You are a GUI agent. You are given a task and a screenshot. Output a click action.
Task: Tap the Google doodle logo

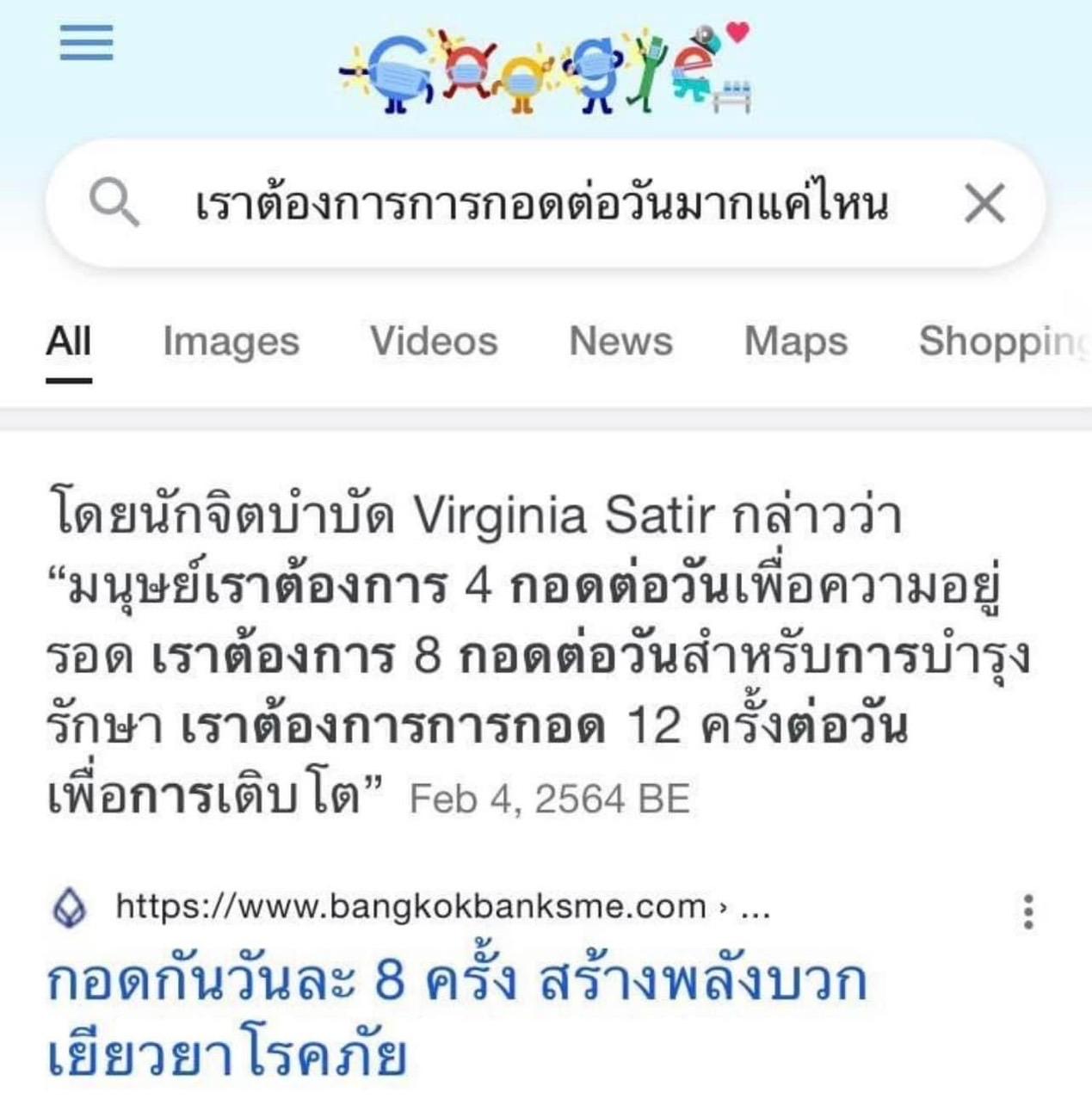click(x=546, y=70)
